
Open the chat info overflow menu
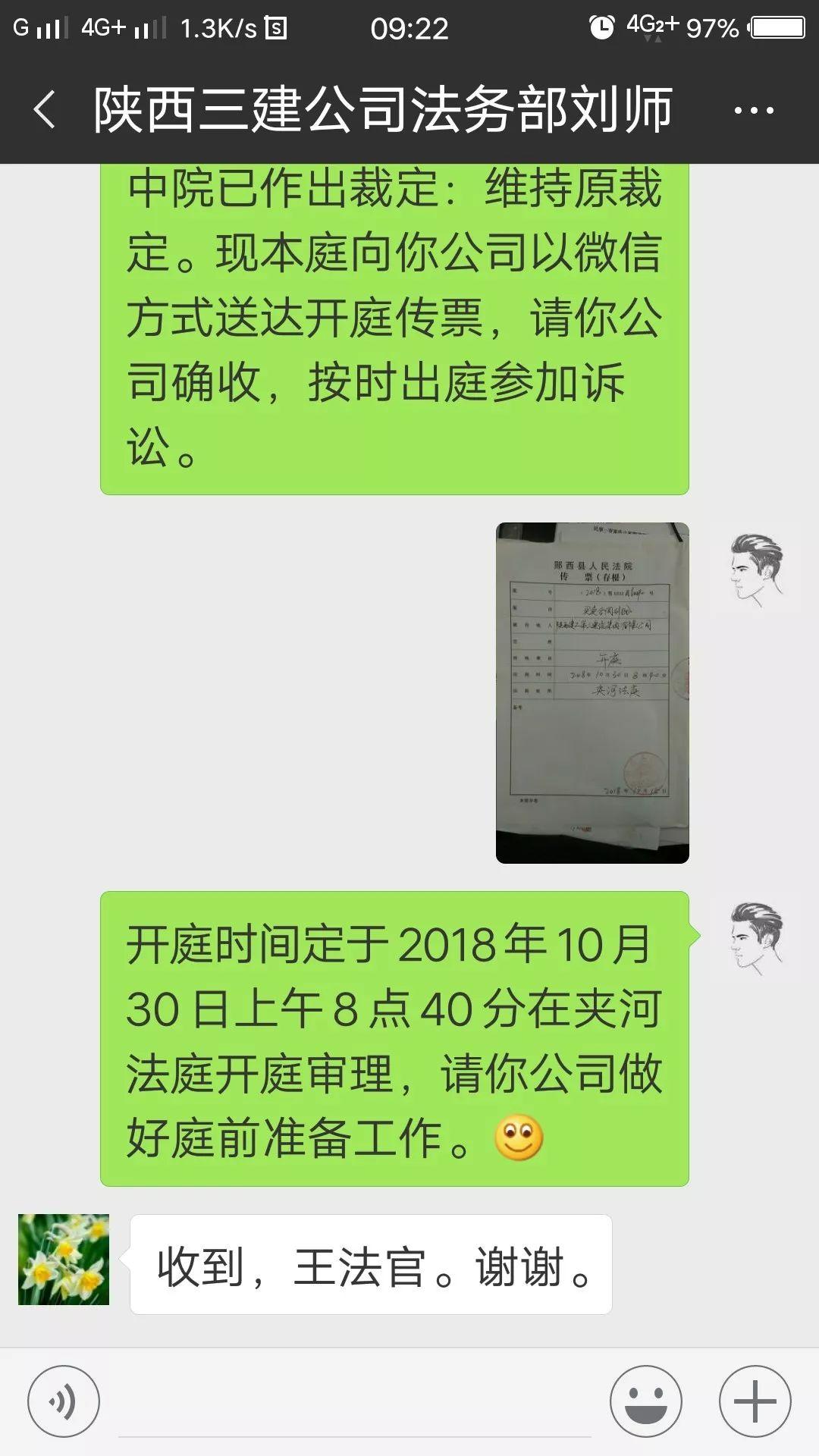(754, 111)
